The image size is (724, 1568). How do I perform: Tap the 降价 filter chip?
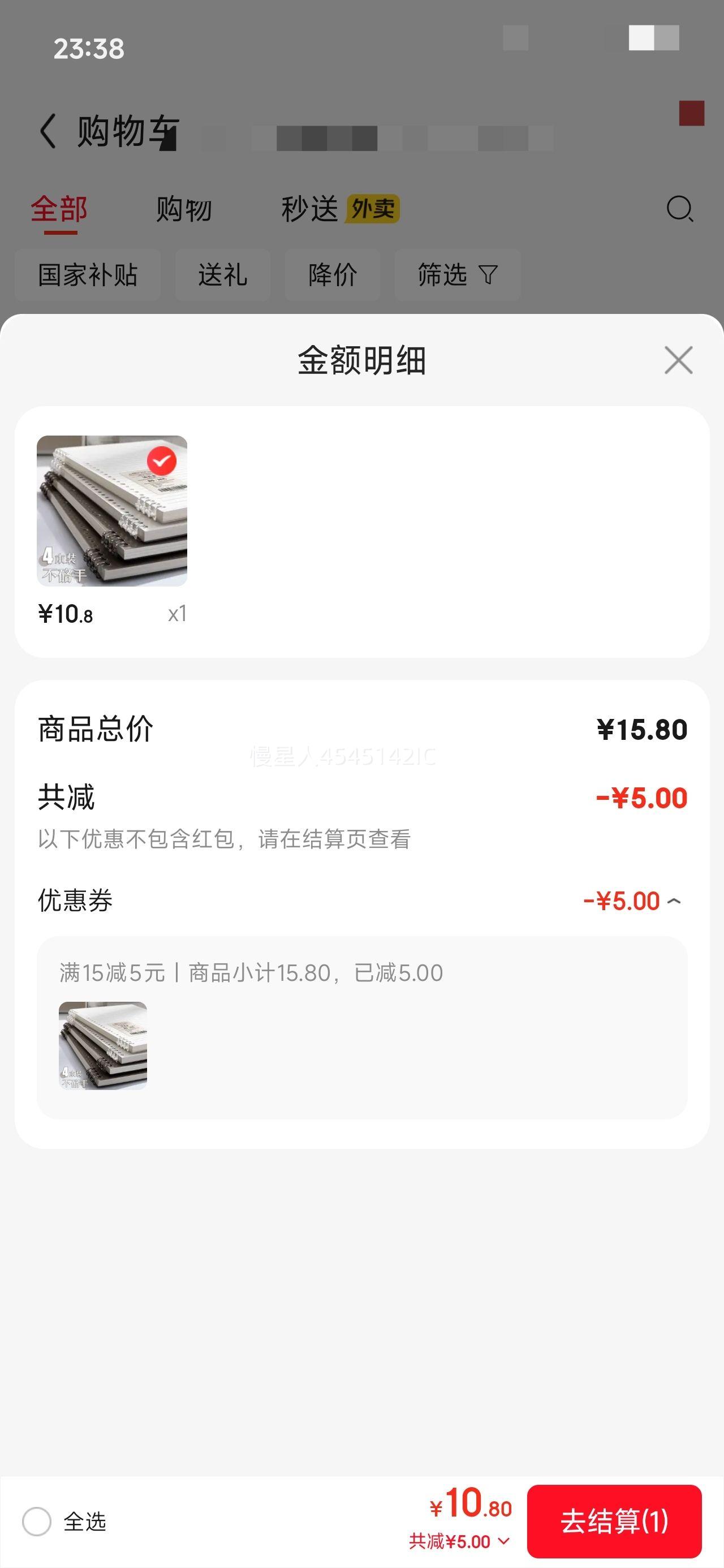tap(333, 275)
